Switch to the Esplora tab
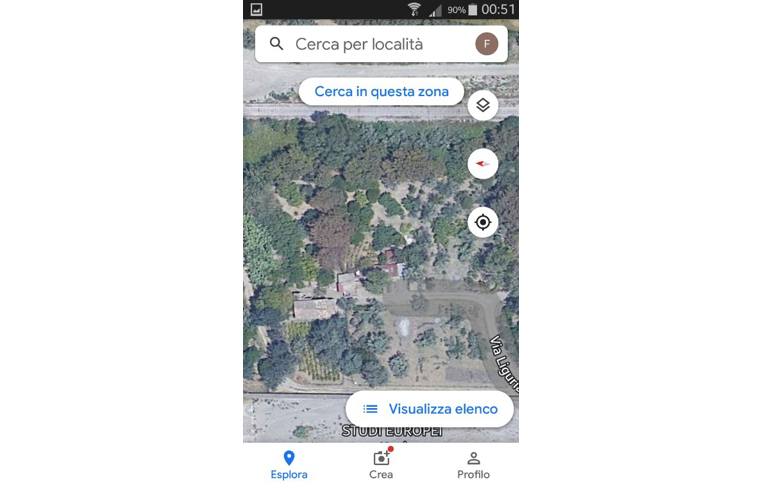This screenshot has height=492, width=764. 289,465
